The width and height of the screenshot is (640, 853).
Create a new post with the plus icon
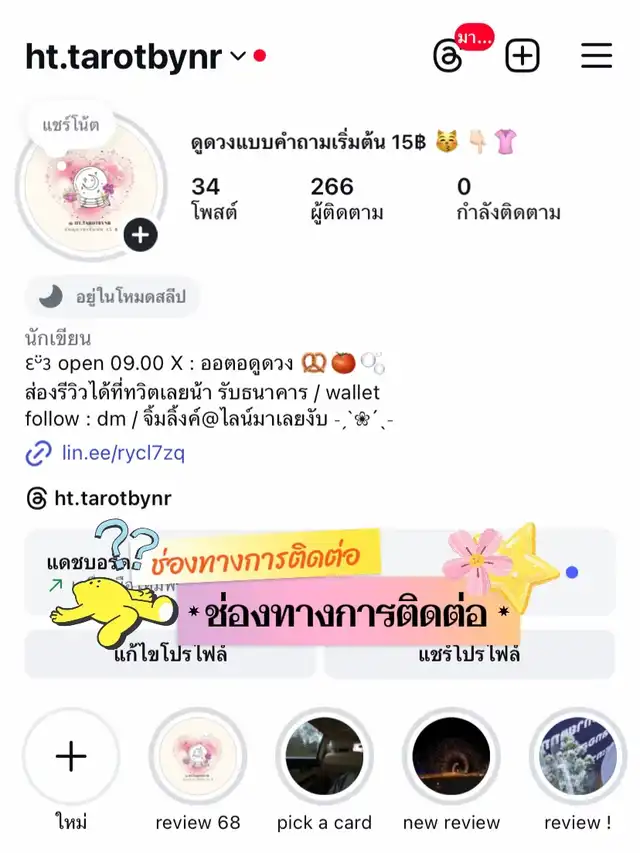(x=522, y=56)
